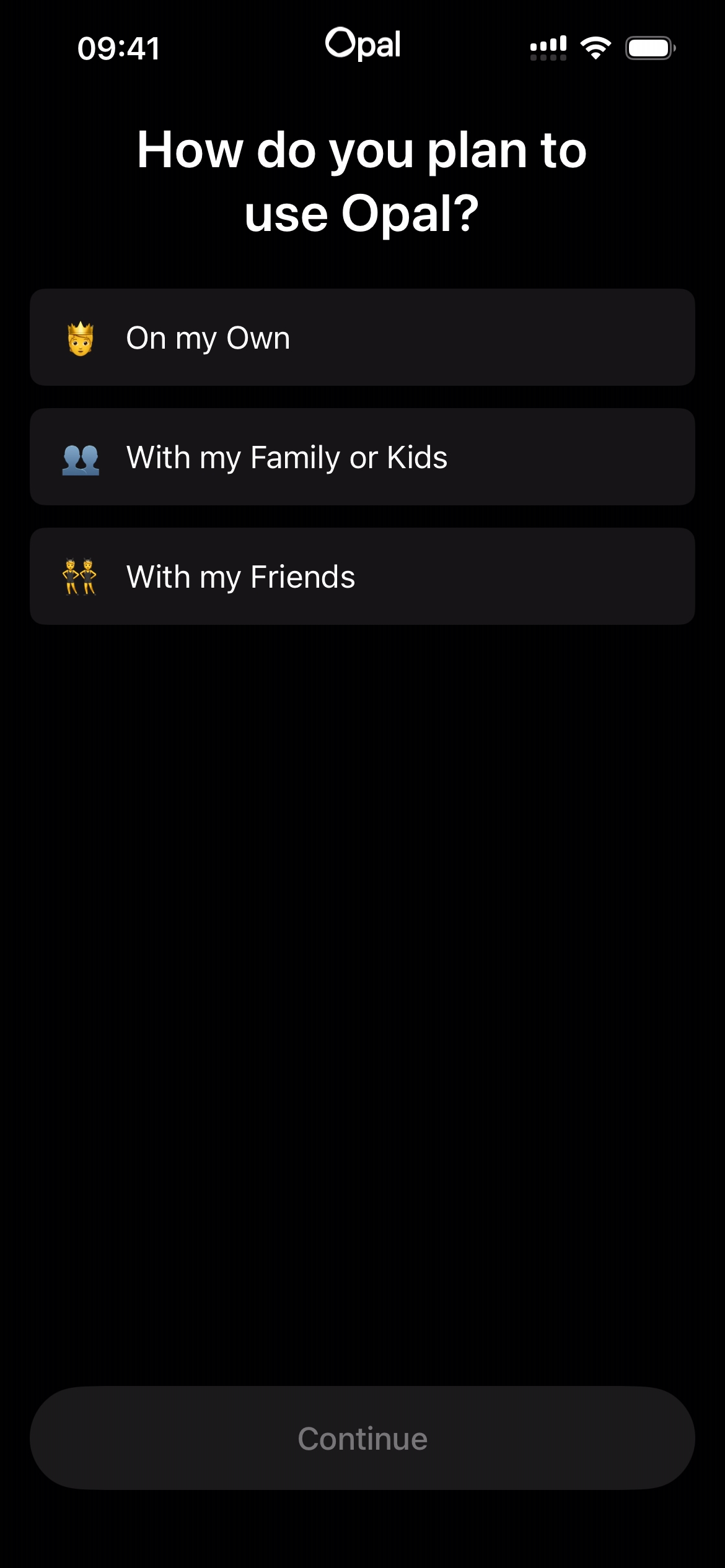
Task: Select the On my Own option
Action: pyautogui.click(x=362, y=338)
